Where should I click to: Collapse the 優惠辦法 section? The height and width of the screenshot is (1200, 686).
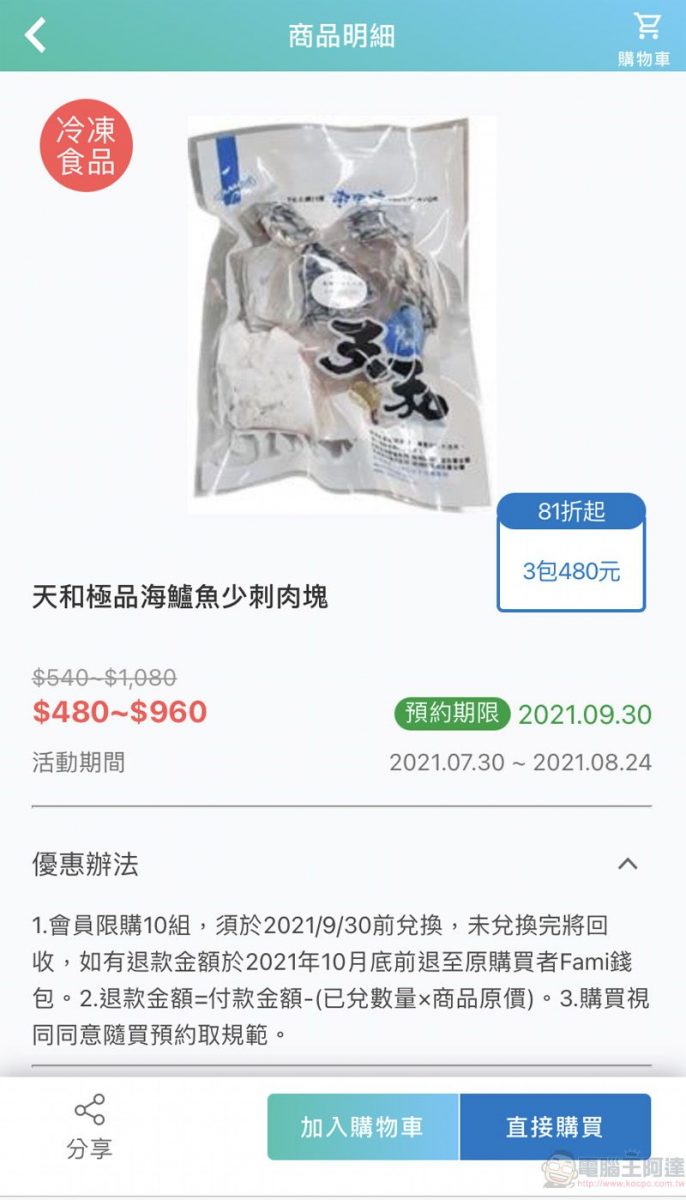pyautogui.click(x=627, y=864)
